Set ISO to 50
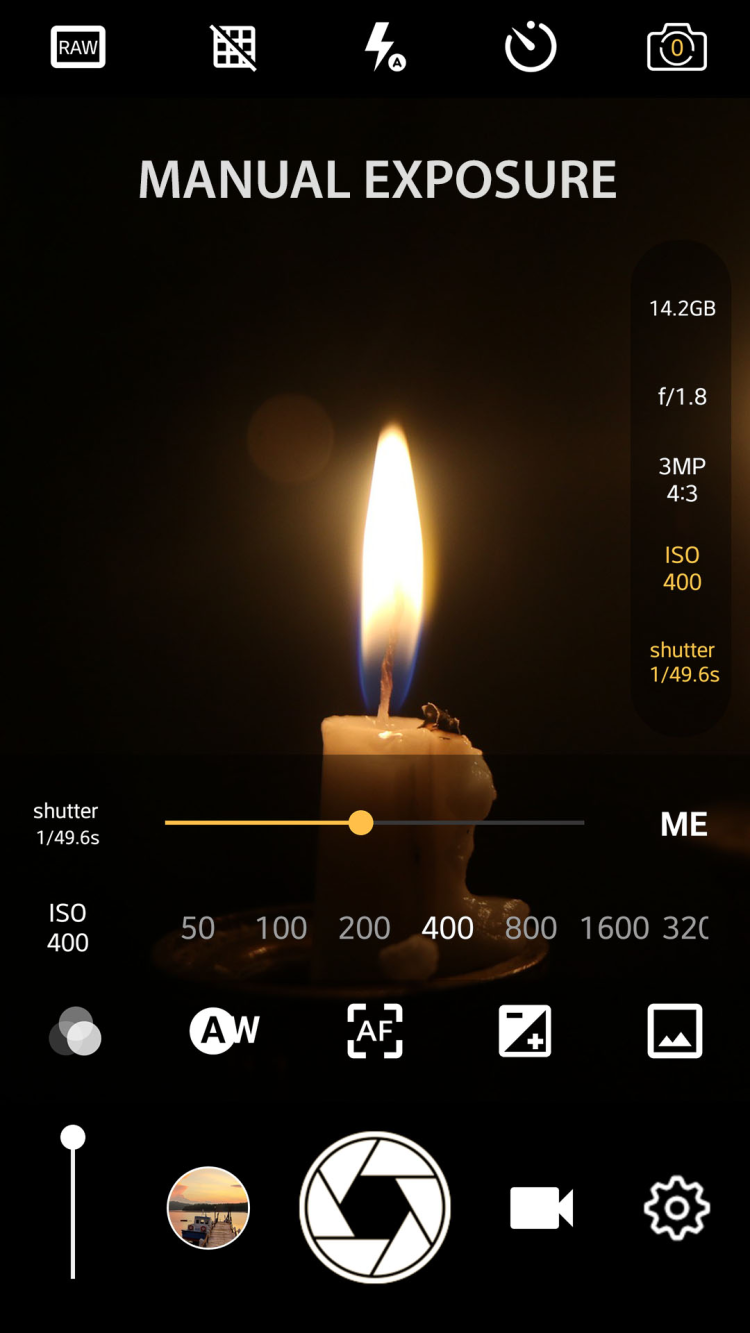 point(198,928)
